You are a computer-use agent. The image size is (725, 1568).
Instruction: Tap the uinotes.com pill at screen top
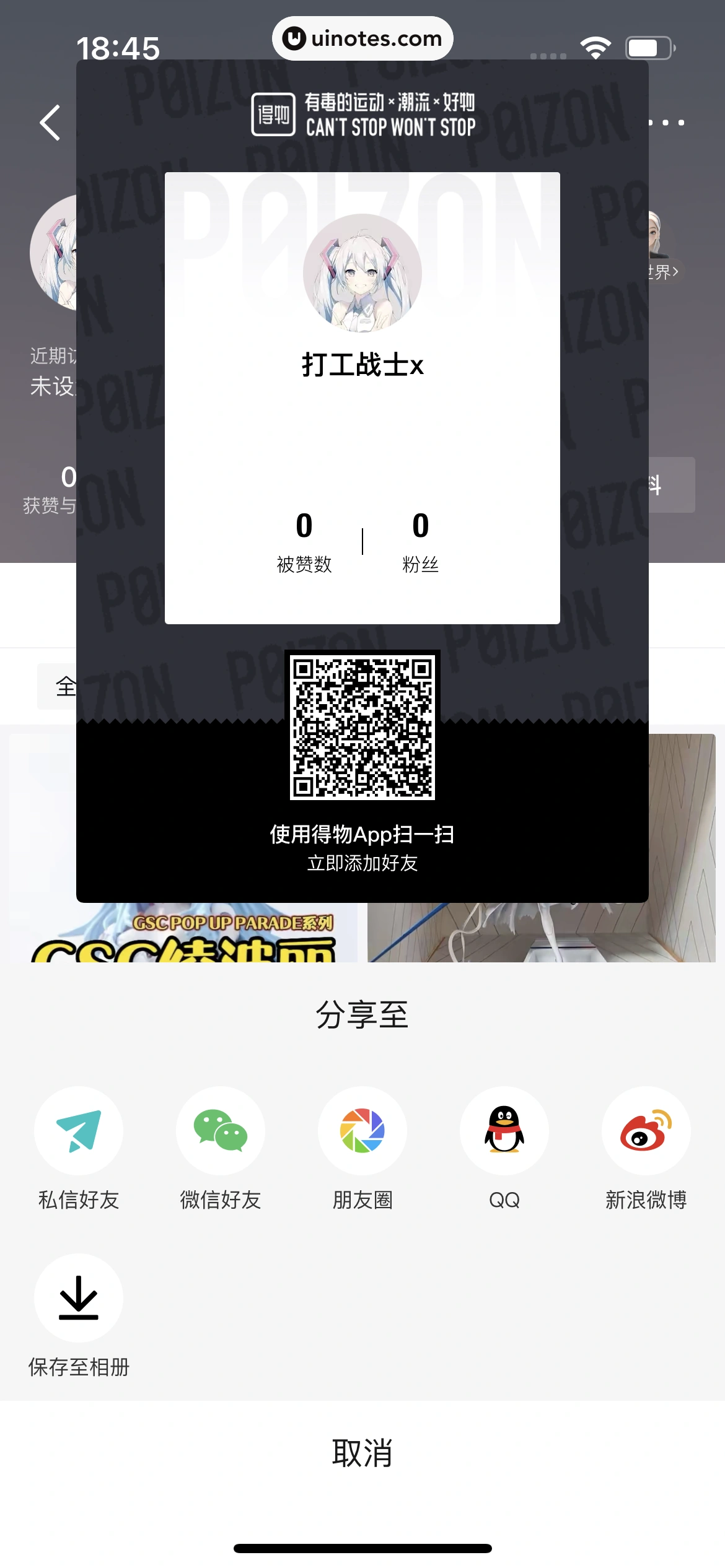coord(362,38)
